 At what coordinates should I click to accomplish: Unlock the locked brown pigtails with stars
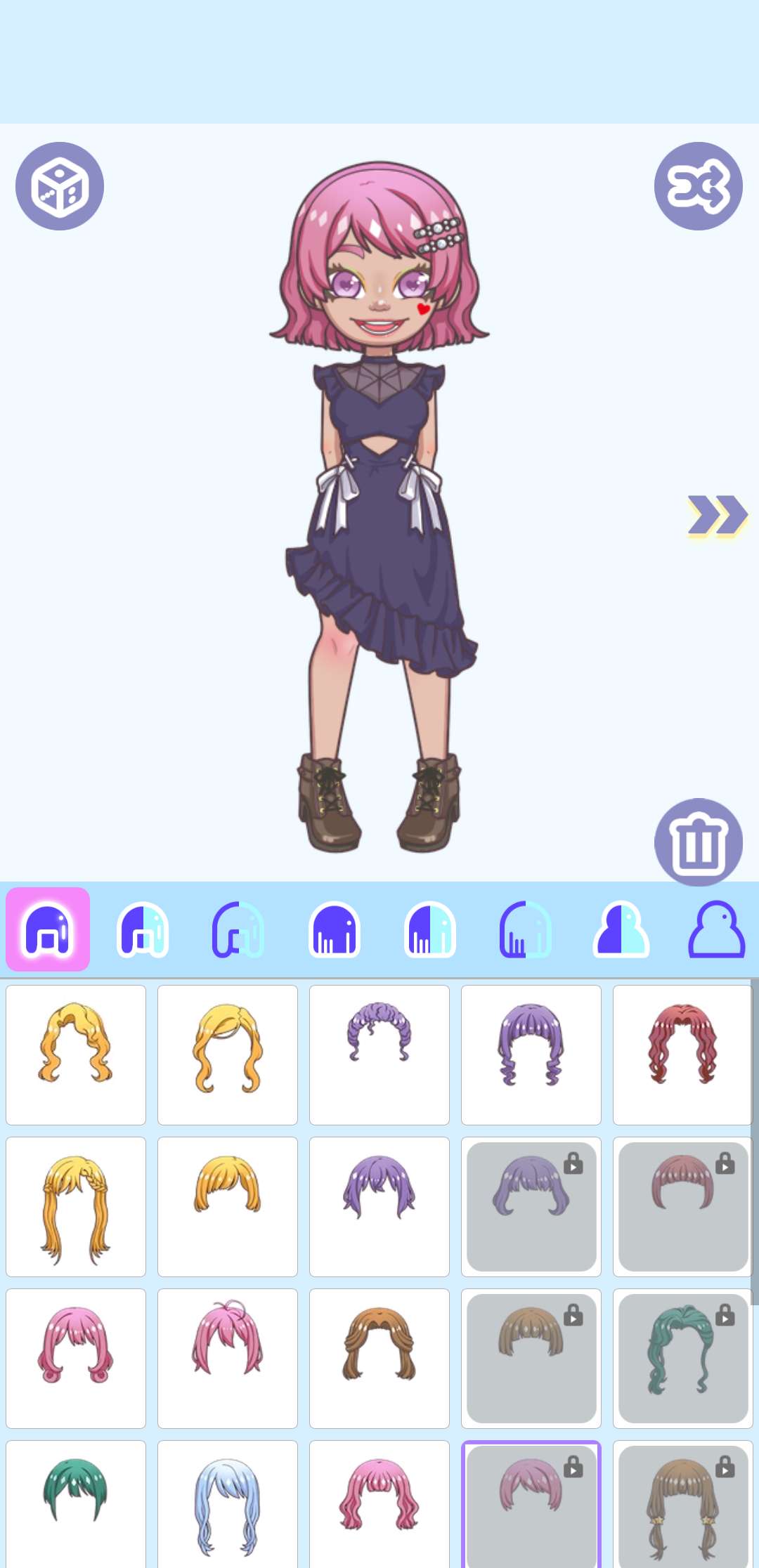[x=682, y=1503]
